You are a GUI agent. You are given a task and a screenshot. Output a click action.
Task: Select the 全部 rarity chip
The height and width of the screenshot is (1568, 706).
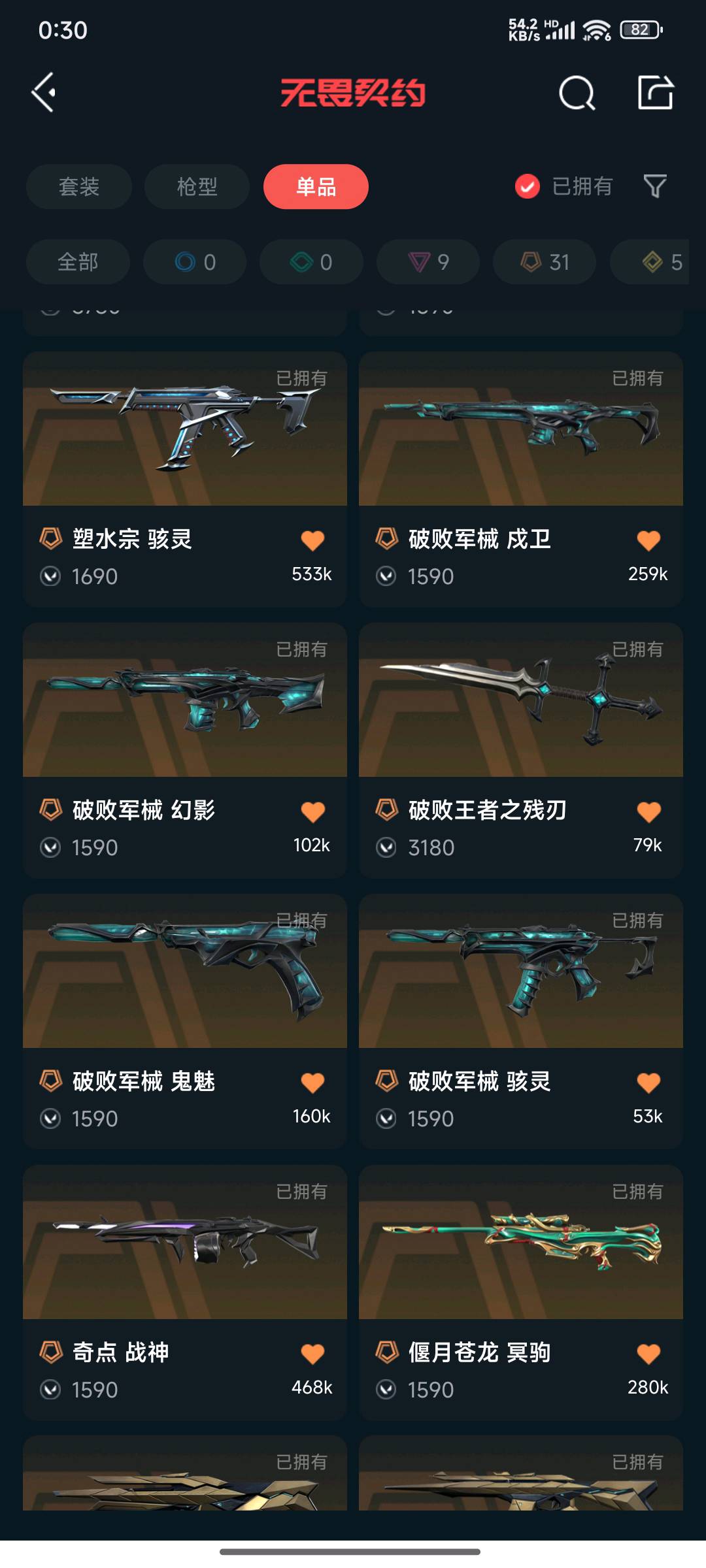pos(78,262)
